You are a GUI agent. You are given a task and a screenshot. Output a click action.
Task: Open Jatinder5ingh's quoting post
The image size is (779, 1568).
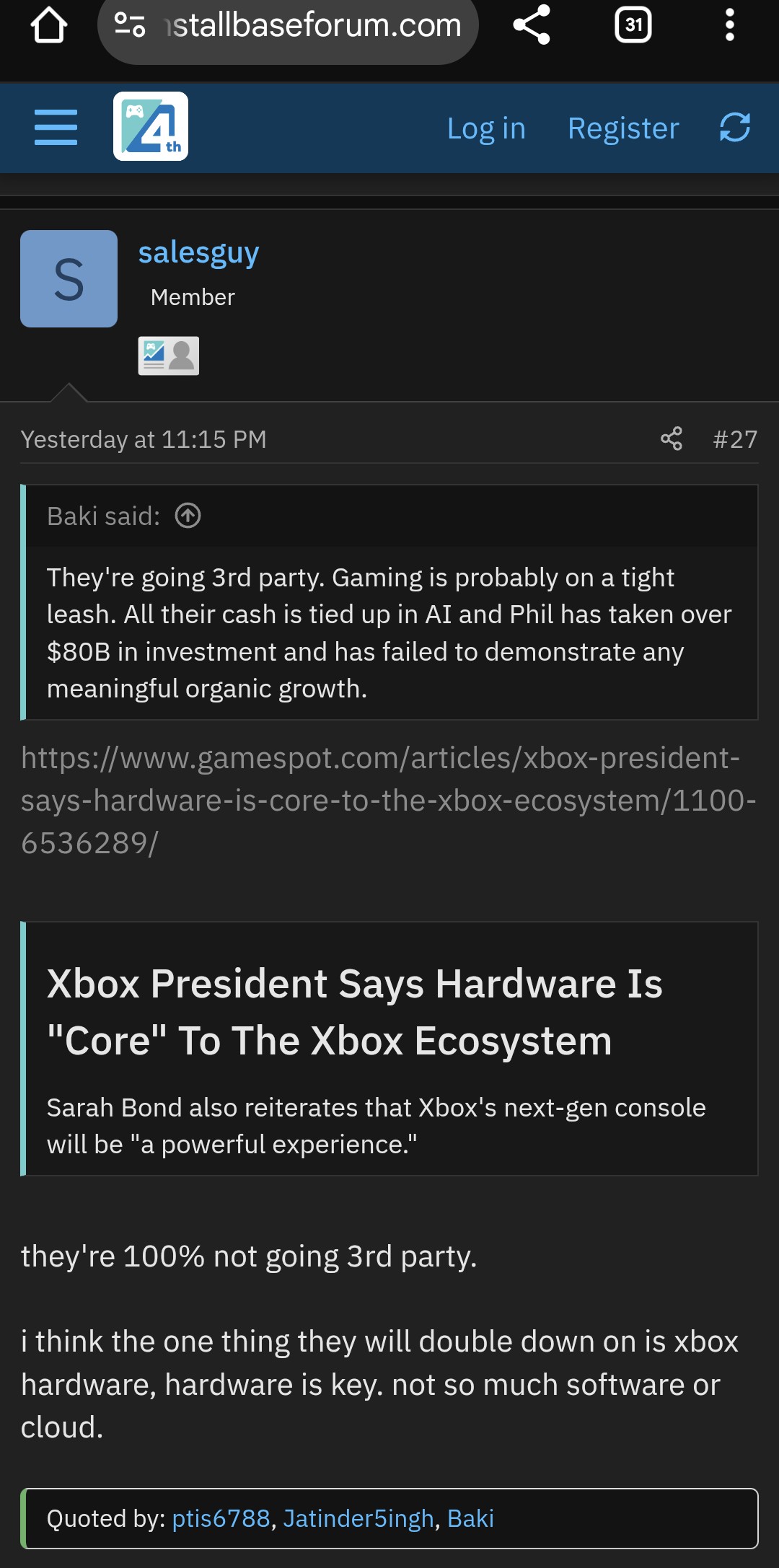358,1519
